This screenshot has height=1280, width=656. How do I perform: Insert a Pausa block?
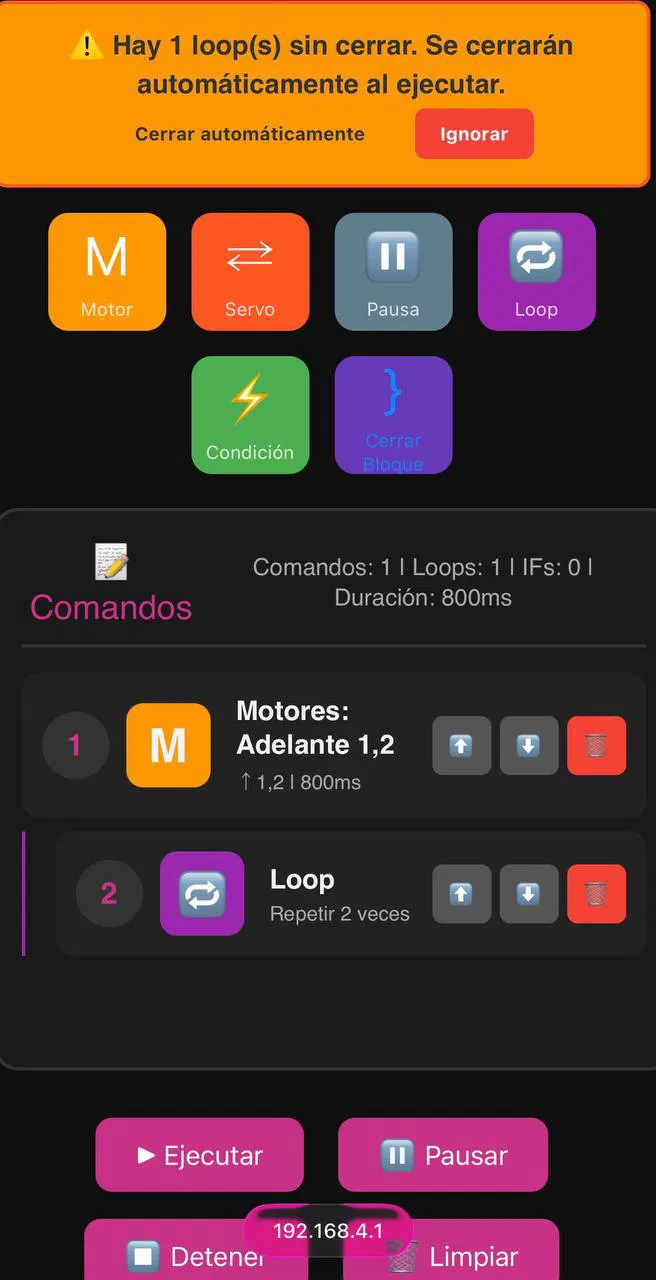click(x=393, y=271)
